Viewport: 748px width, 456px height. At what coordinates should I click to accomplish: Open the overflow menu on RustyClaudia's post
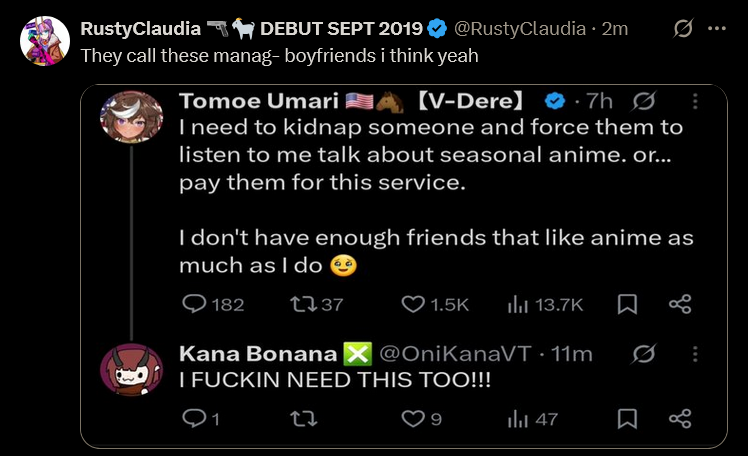[716, 29]
